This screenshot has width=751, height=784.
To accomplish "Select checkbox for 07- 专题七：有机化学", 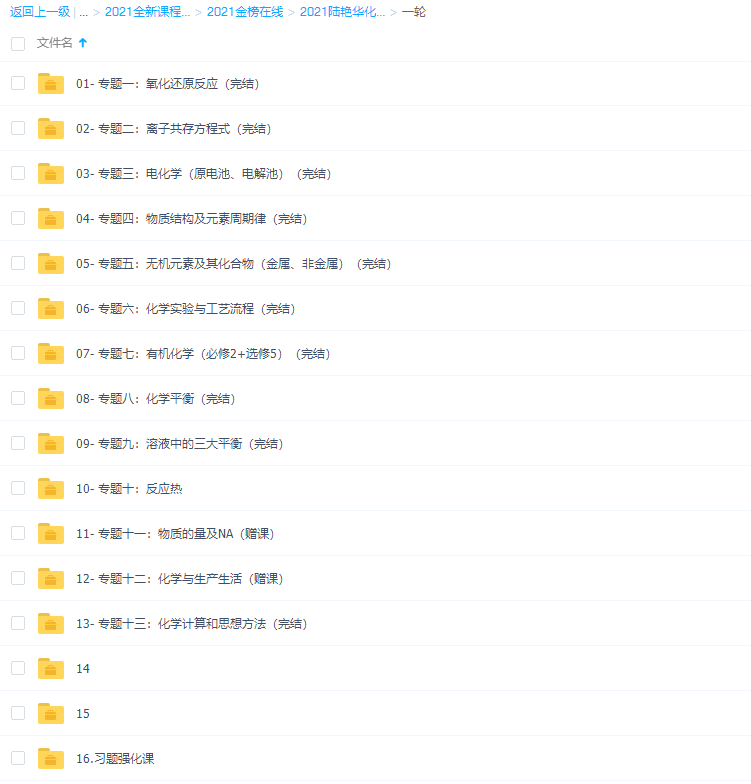I will [18, 353].
